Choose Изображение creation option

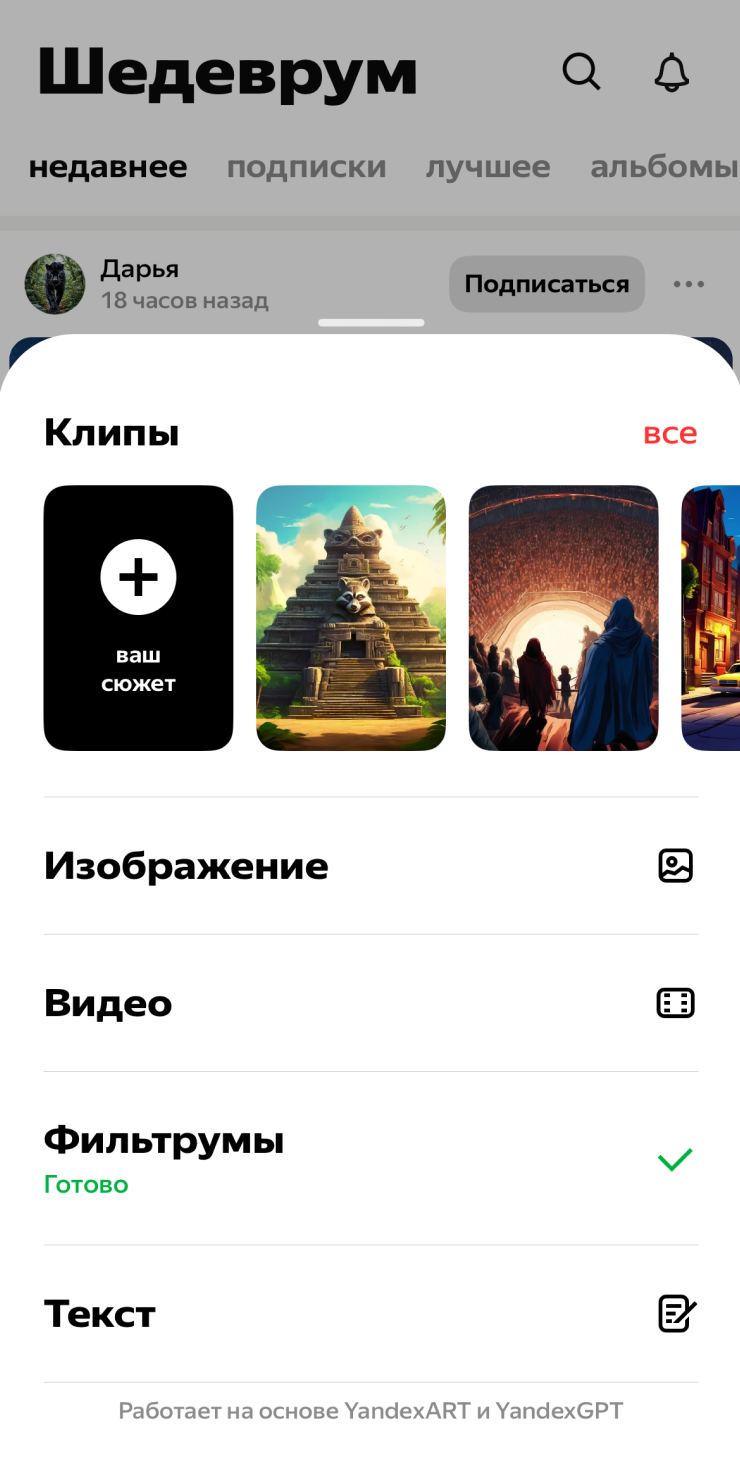(370, 865)
